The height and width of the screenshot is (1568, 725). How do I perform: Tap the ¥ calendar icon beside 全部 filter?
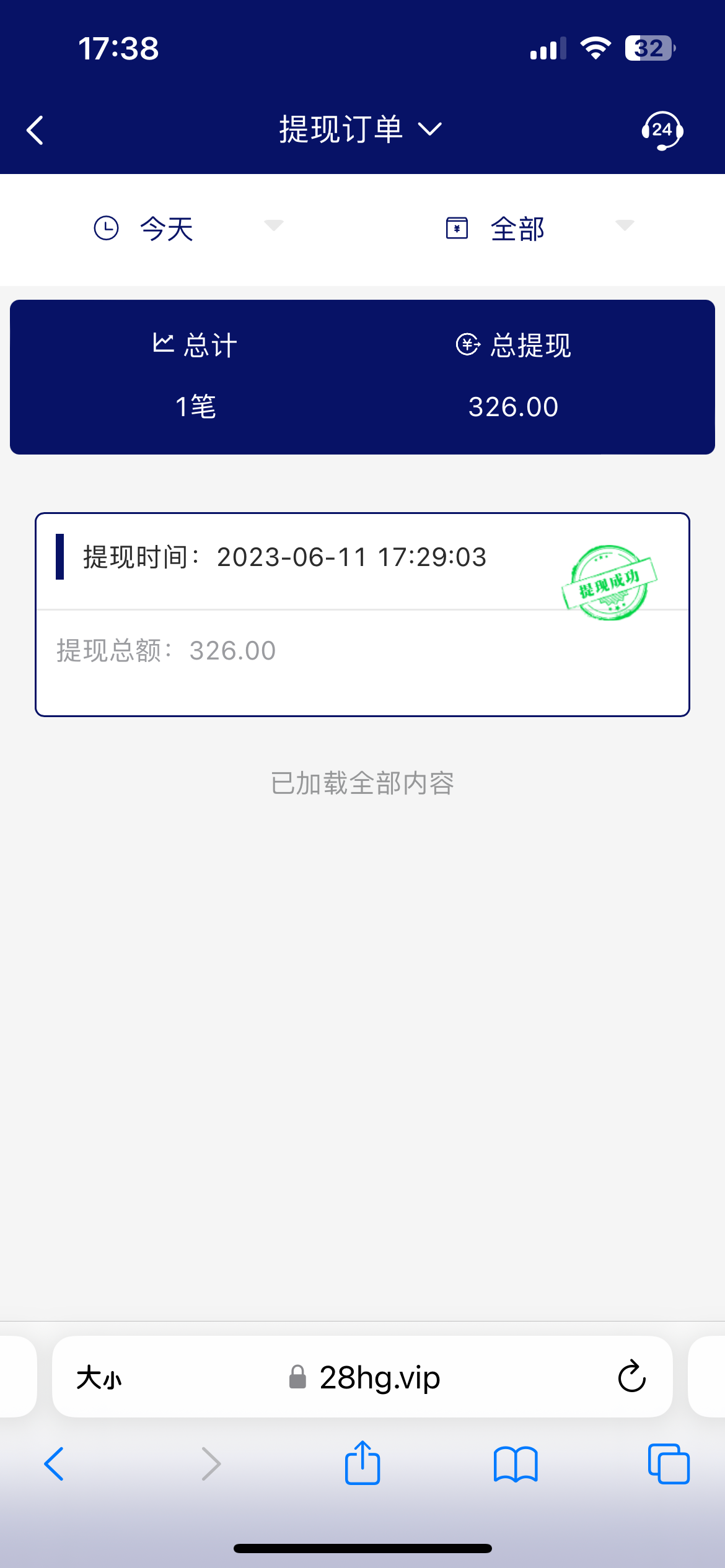[x=457, y=228]
